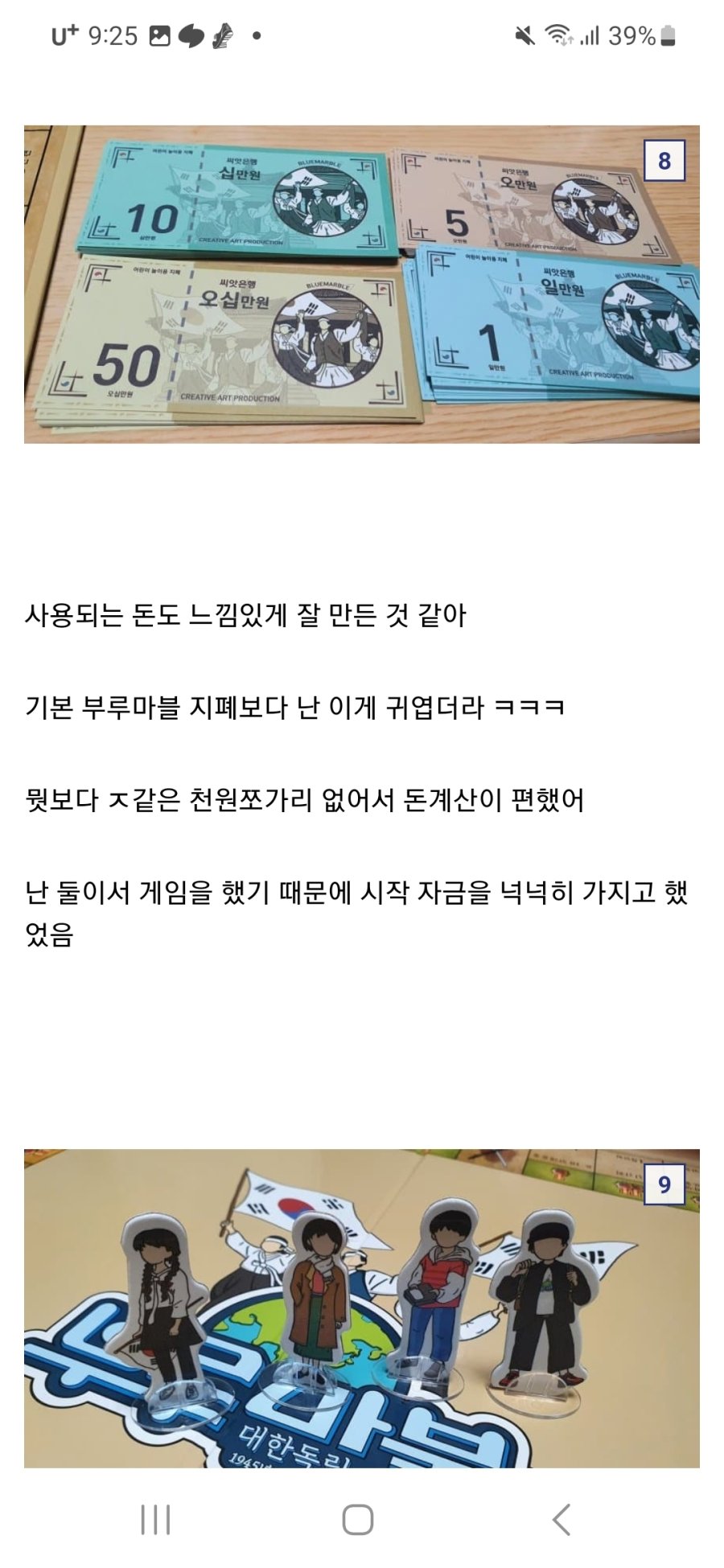
Task: Open the paper money photo numbered 8
Action: [361, 284]
